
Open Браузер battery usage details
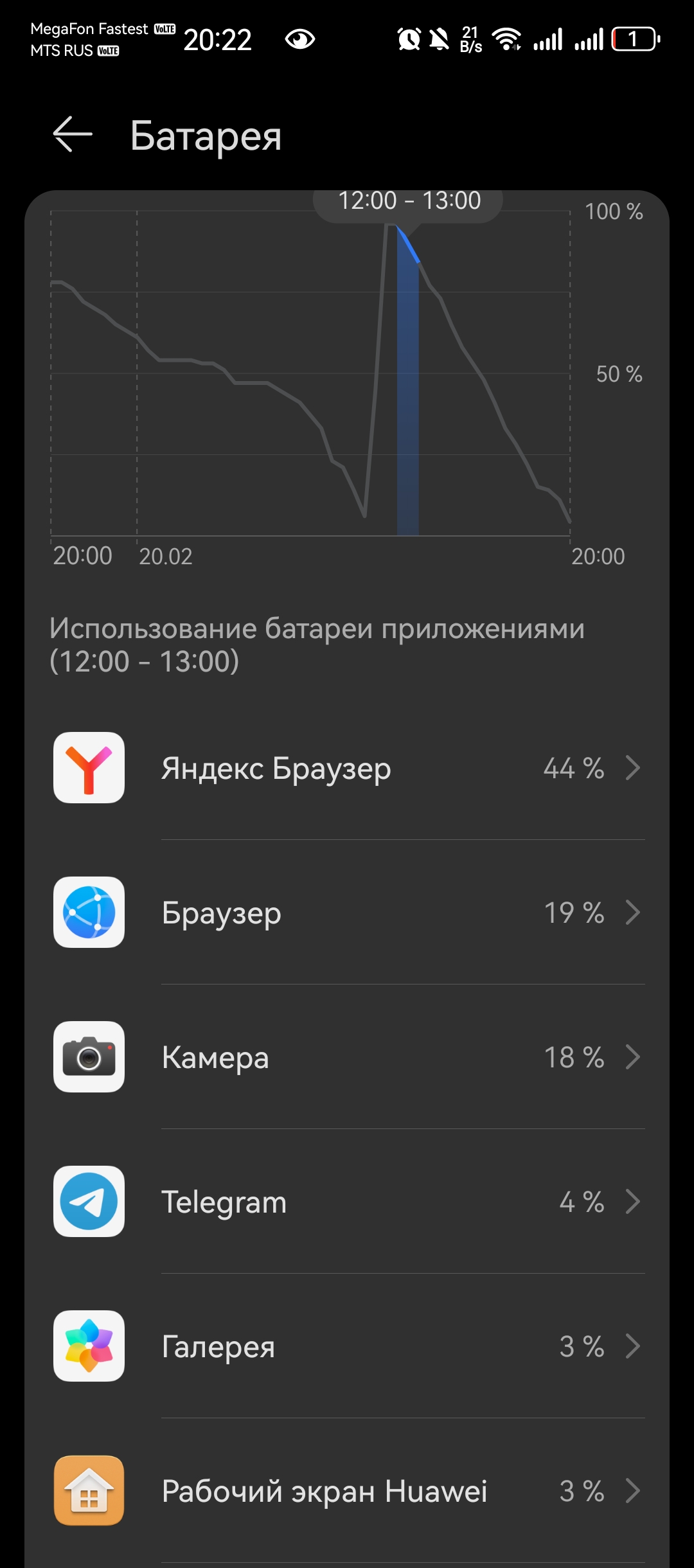(x=347, y=913)
